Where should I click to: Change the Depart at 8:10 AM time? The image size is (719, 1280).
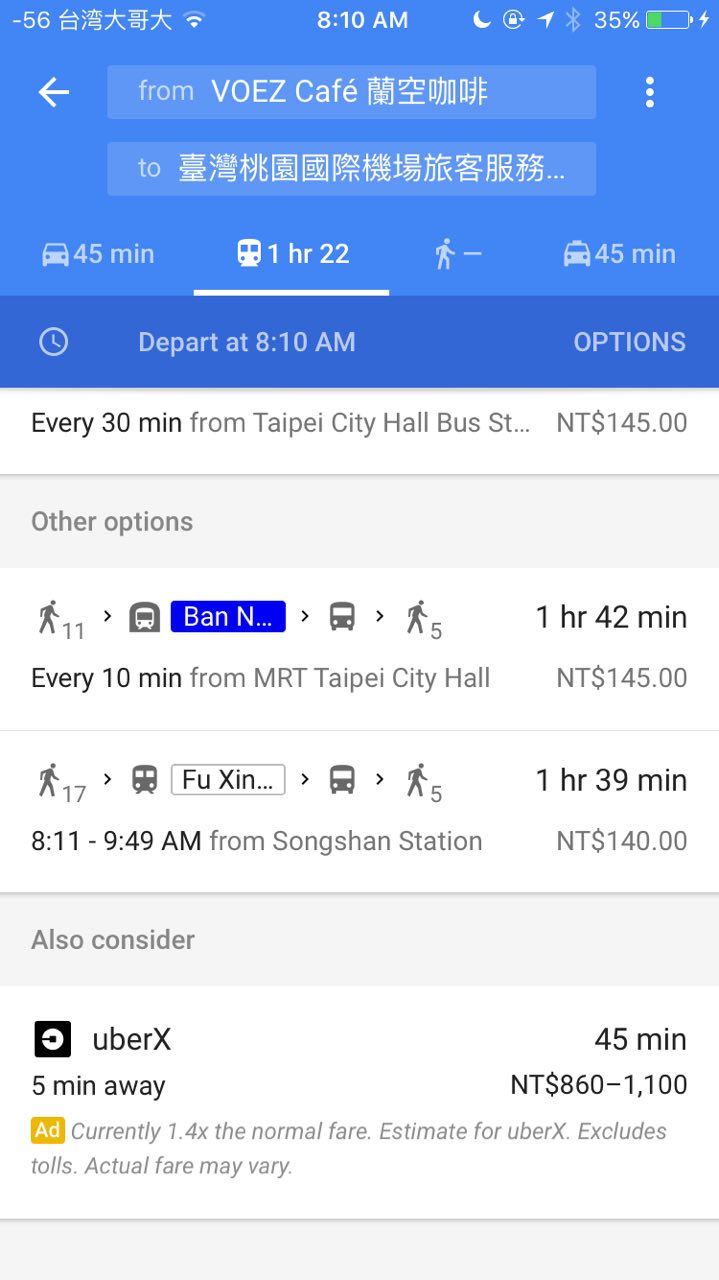(x=245, y=342)
